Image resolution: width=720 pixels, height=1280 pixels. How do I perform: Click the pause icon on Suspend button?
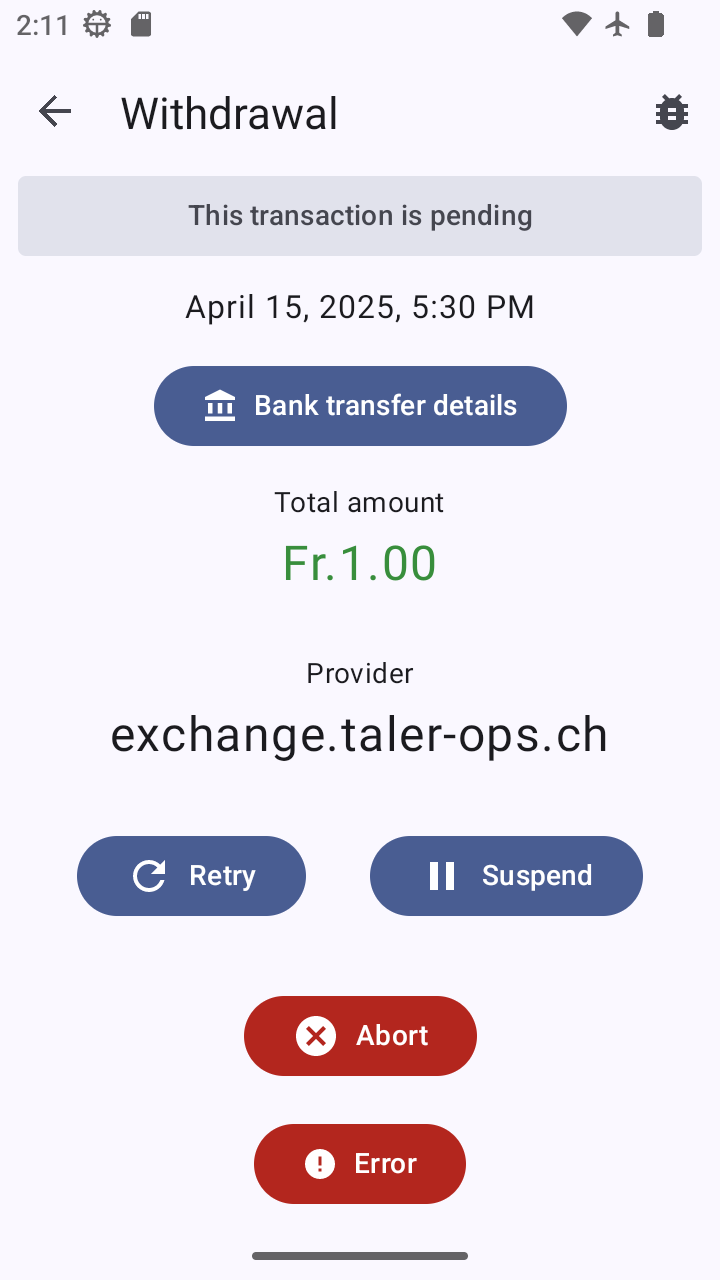[x=440, y=875]
